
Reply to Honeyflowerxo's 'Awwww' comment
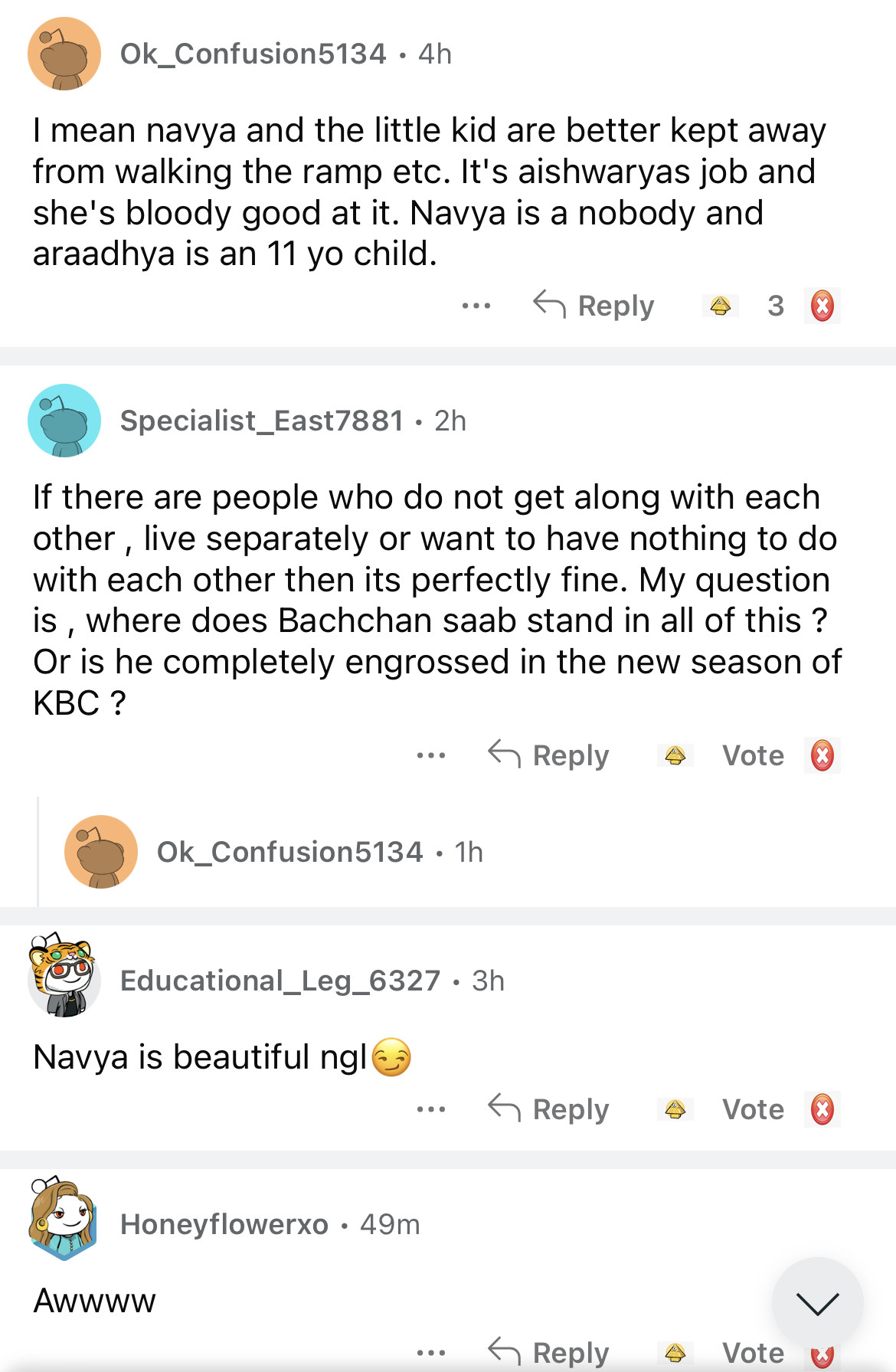point(549,1353)
